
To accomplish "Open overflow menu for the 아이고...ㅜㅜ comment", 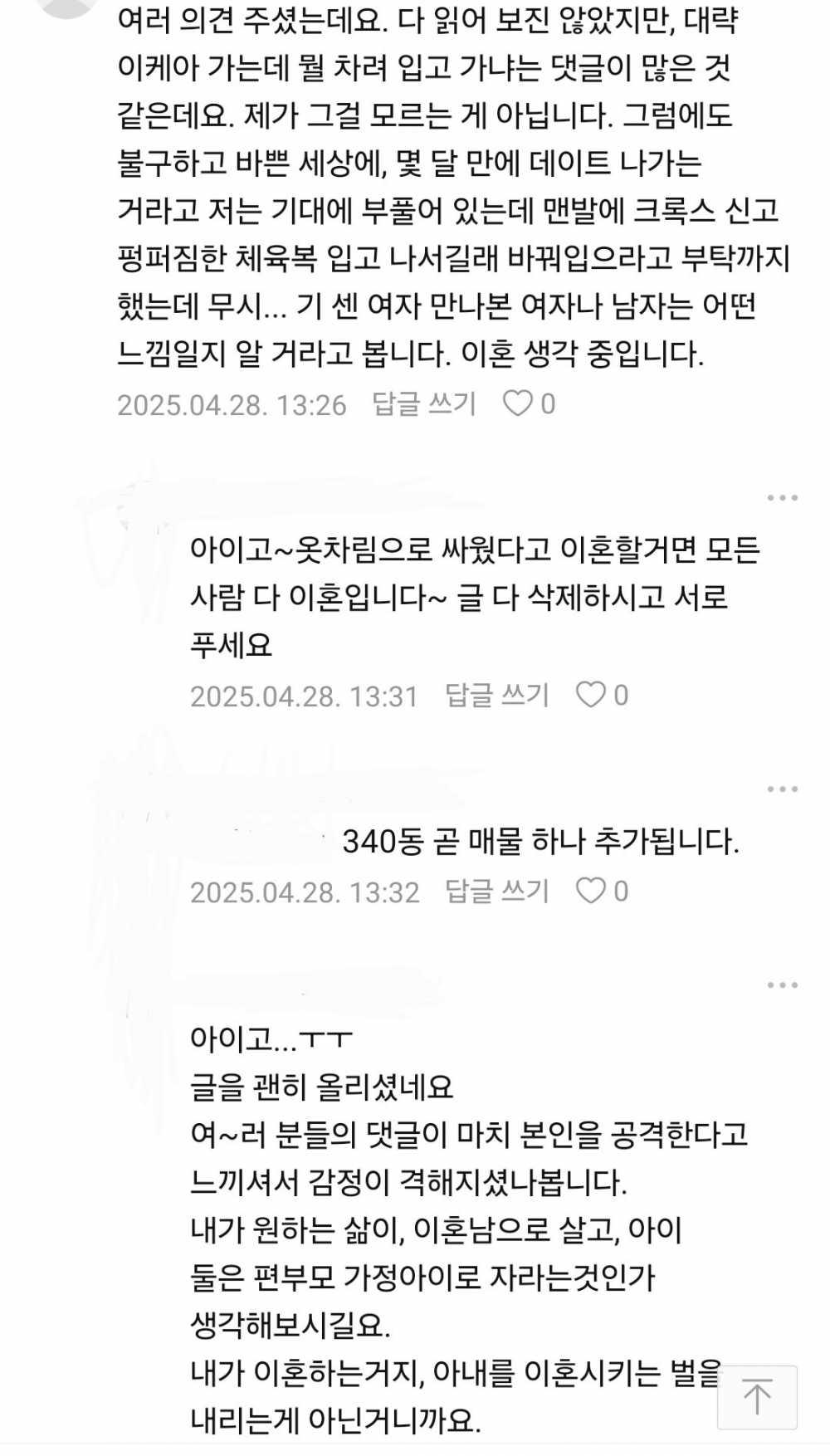I will click(x=782, y=985).
